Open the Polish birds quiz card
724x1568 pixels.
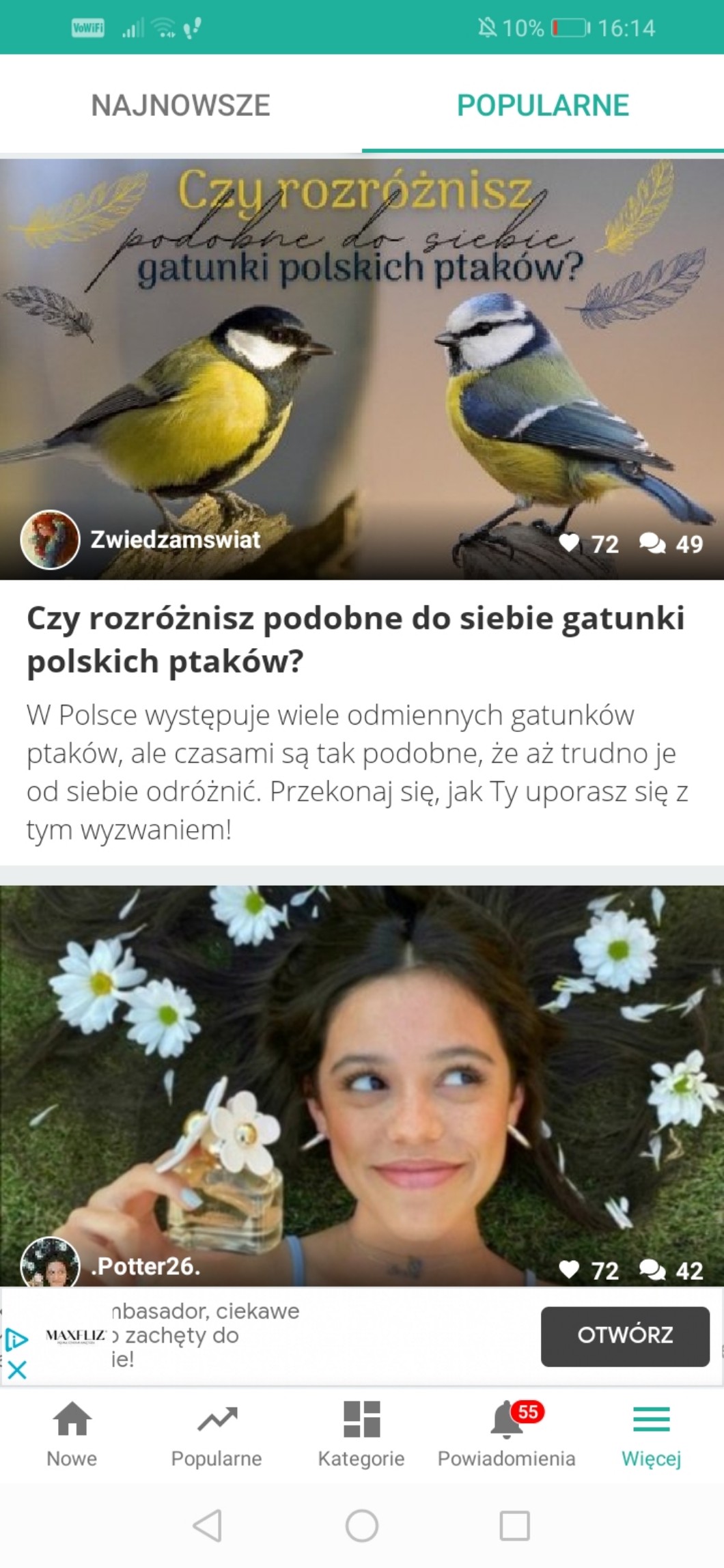[355, 639]
